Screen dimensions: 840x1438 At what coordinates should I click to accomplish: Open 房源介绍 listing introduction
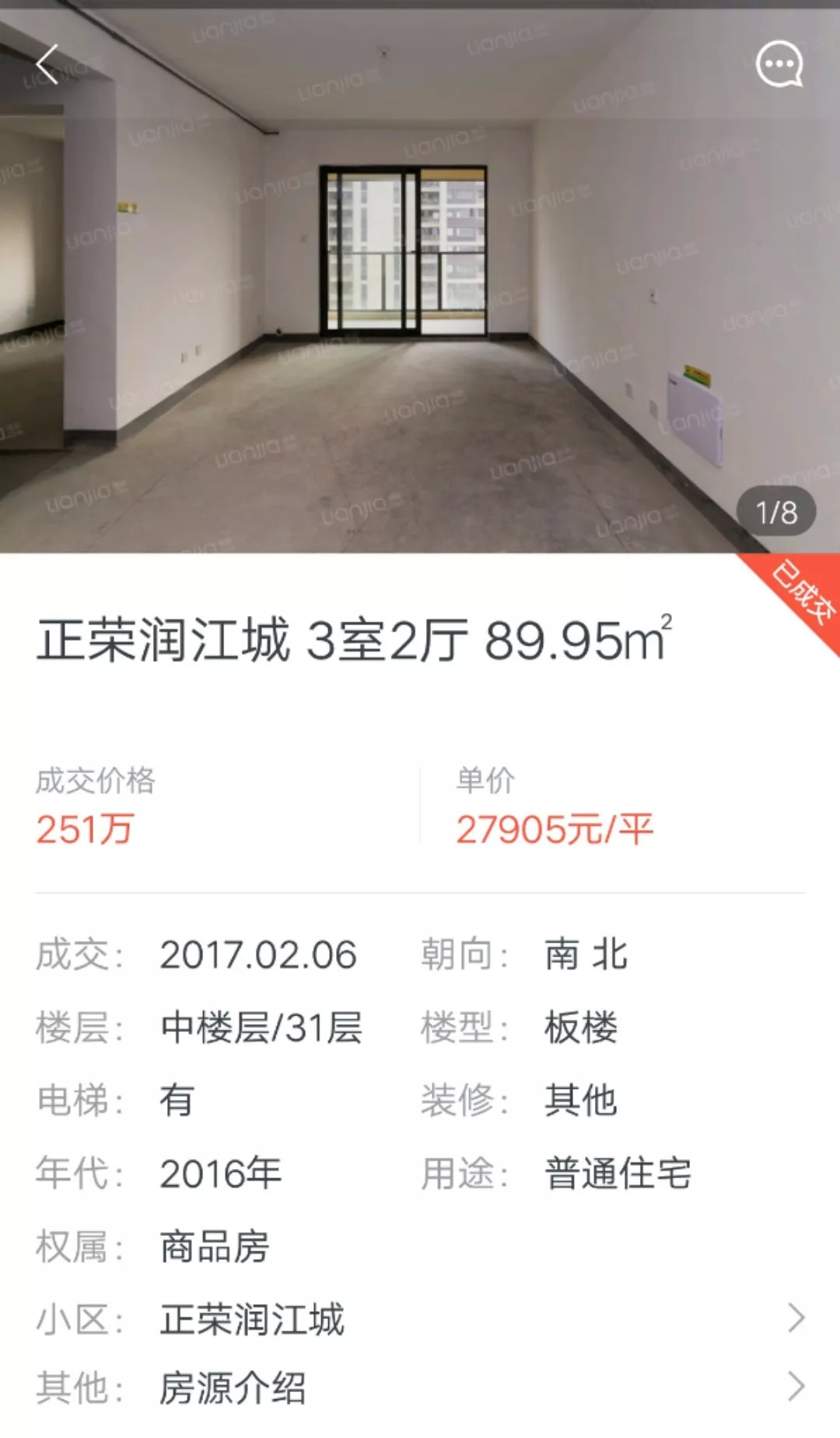pyautogui.click(x=420, y=1387)
